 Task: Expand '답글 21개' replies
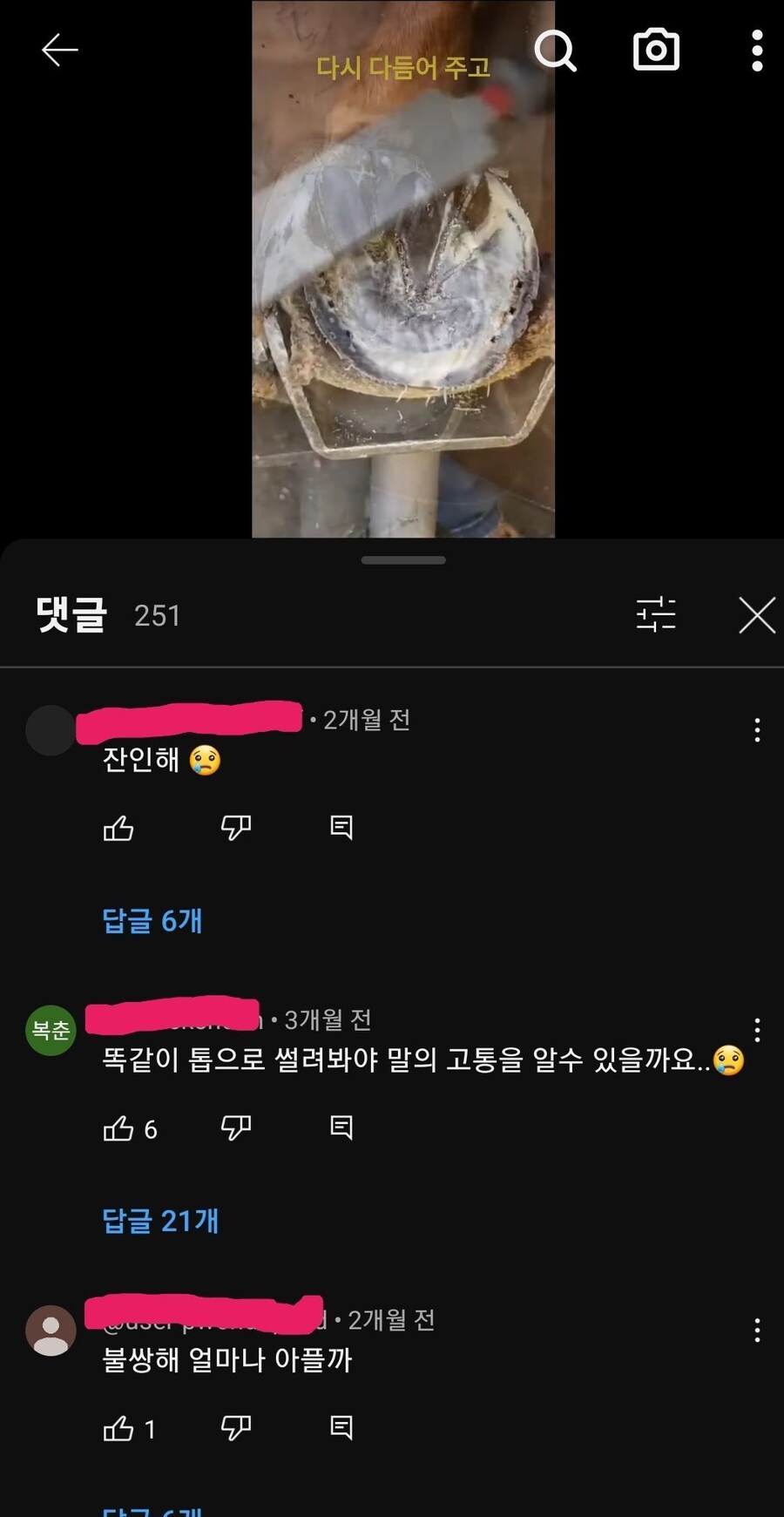[160, 1222]
